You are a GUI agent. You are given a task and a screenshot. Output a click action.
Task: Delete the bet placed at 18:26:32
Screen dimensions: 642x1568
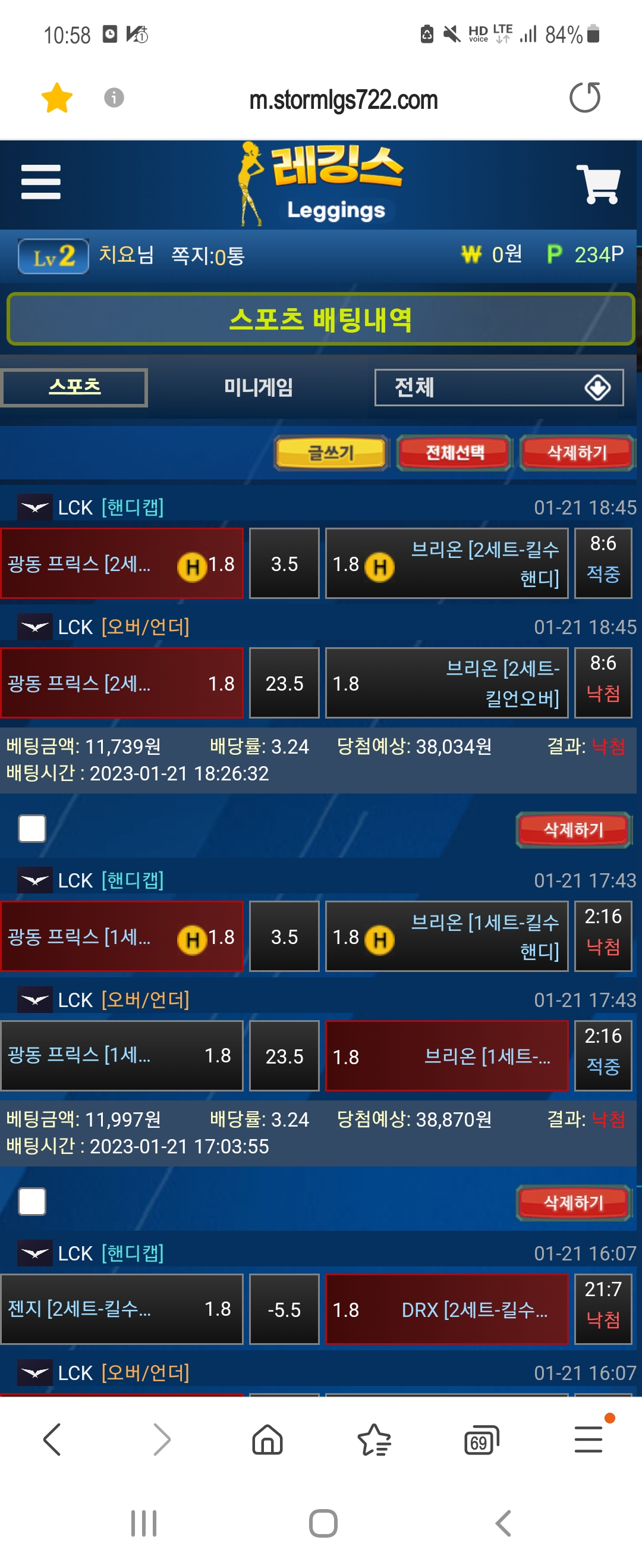[573, 829]
